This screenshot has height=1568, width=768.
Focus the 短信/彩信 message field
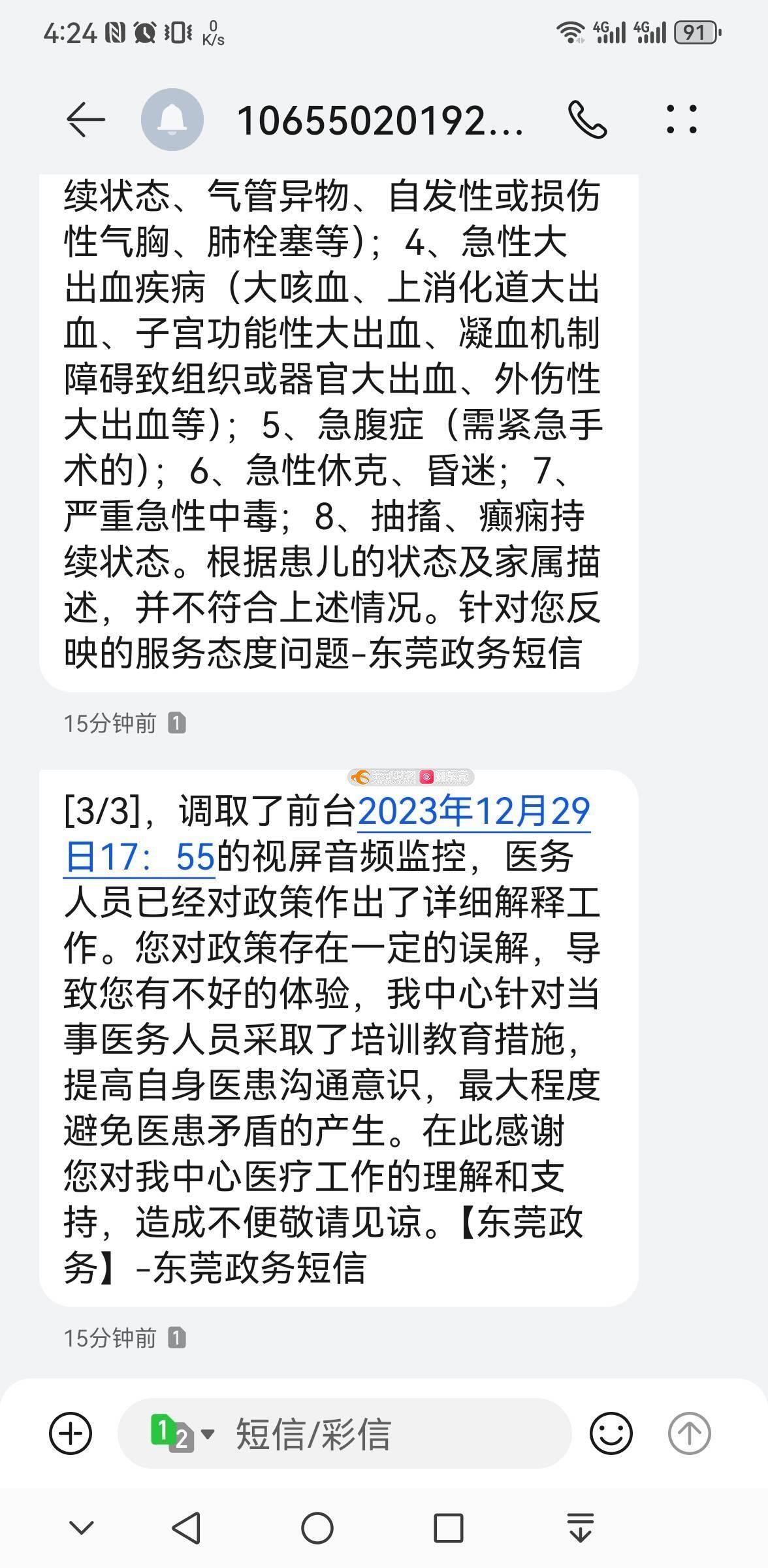click(x=392, y=1433)
